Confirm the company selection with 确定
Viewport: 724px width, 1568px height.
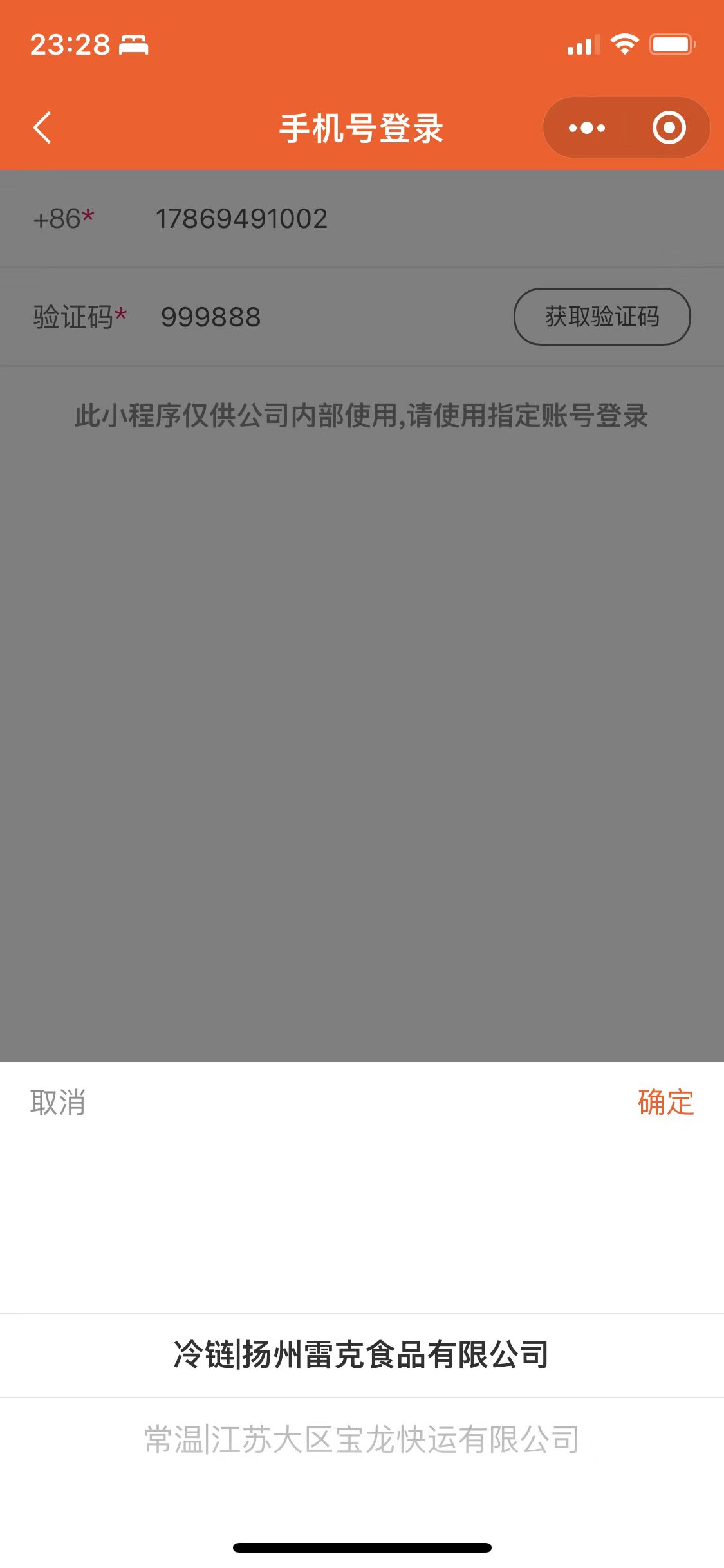coord(665,1103)
